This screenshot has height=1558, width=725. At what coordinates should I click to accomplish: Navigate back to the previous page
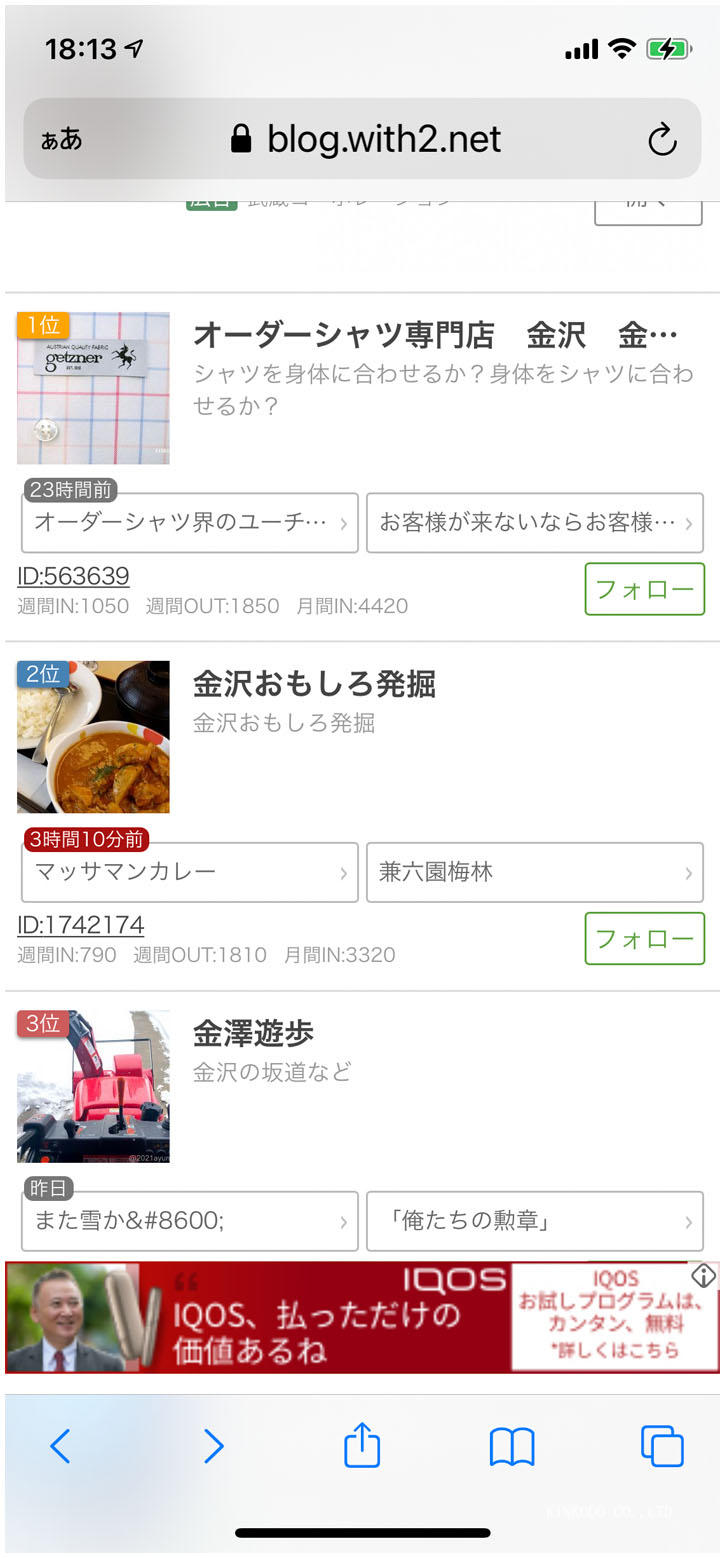pos(60,1446)
